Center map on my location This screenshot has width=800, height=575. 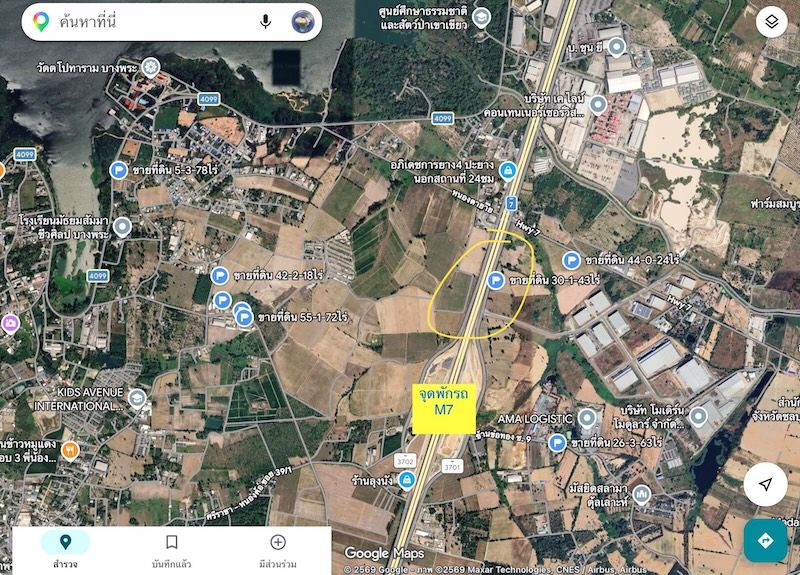tap(765, 484)
